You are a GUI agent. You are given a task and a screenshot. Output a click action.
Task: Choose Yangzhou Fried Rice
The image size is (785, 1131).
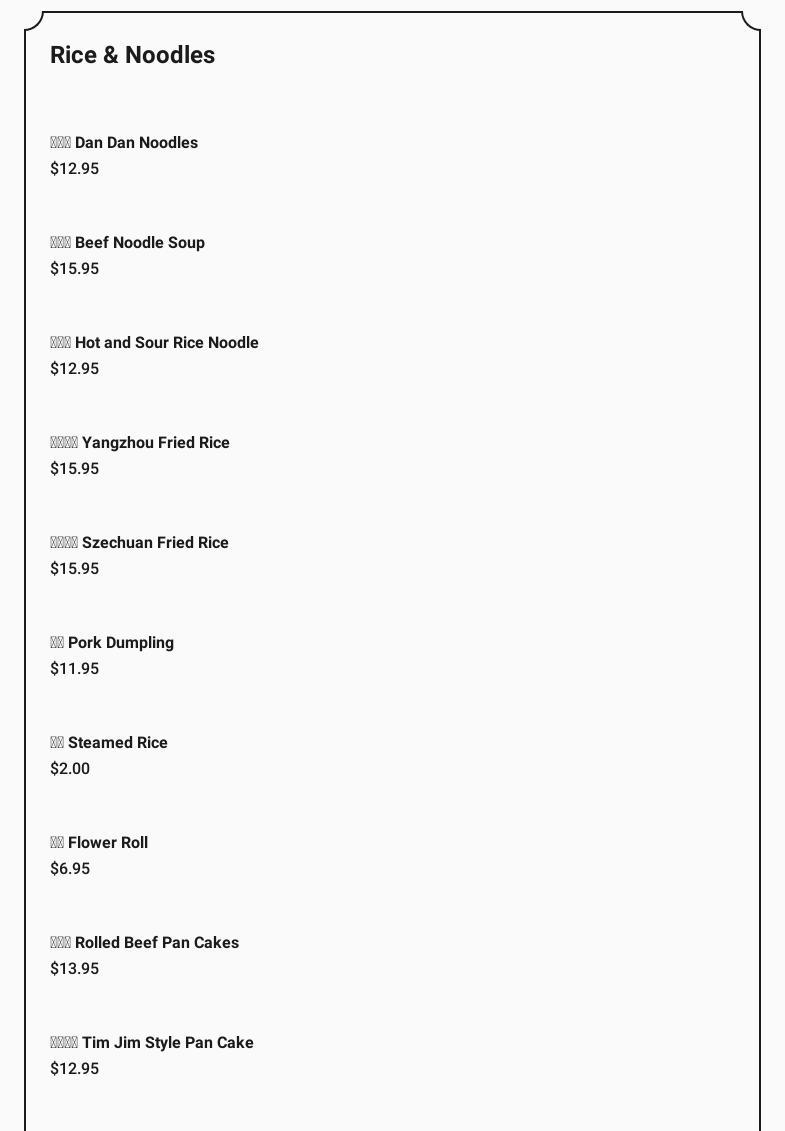pos(140,443)
